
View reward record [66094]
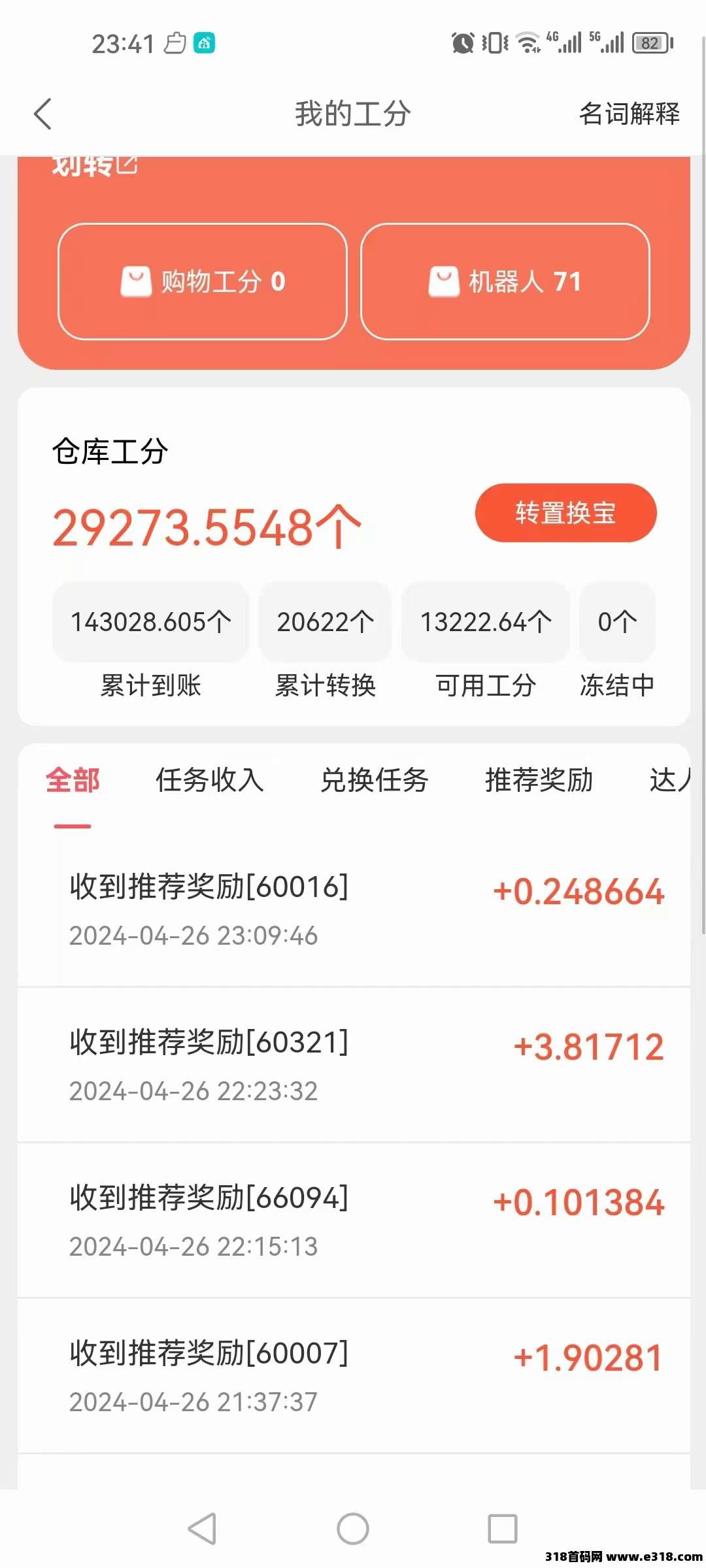point(353,1220)
